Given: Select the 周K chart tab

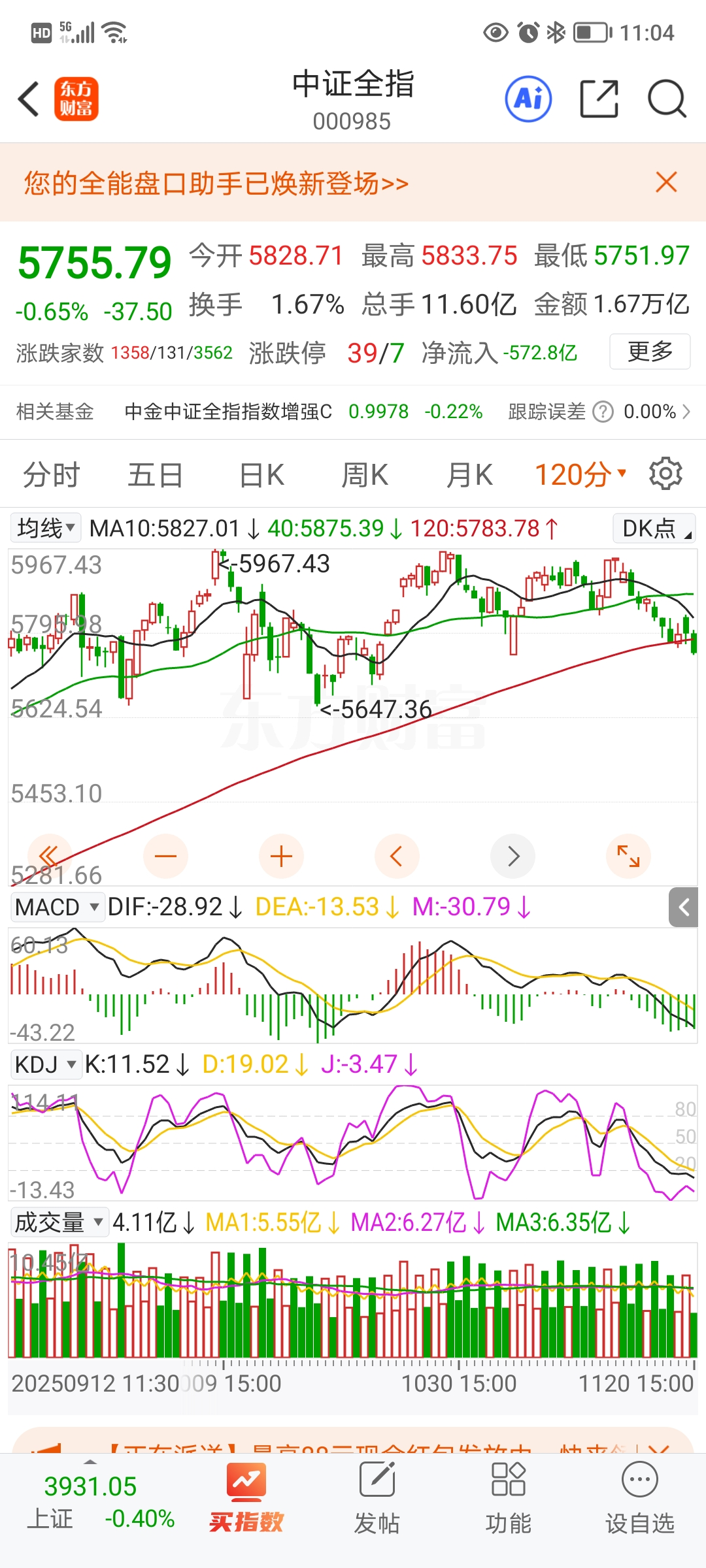Looking at the screenshot, I should pyautogui.click(x=365, y=475).
